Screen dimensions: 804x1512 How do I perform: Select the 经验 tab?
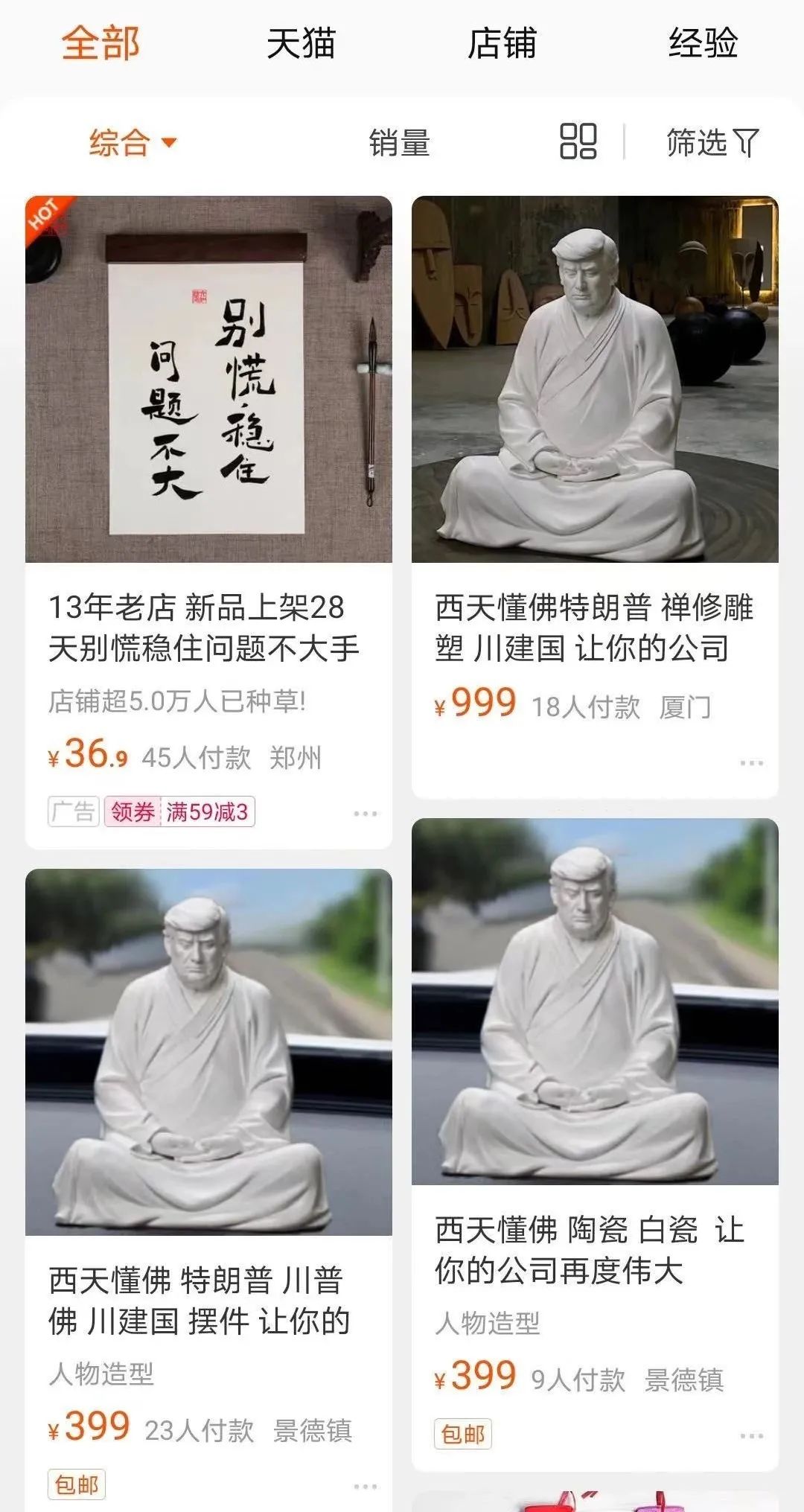click(703, 43)
